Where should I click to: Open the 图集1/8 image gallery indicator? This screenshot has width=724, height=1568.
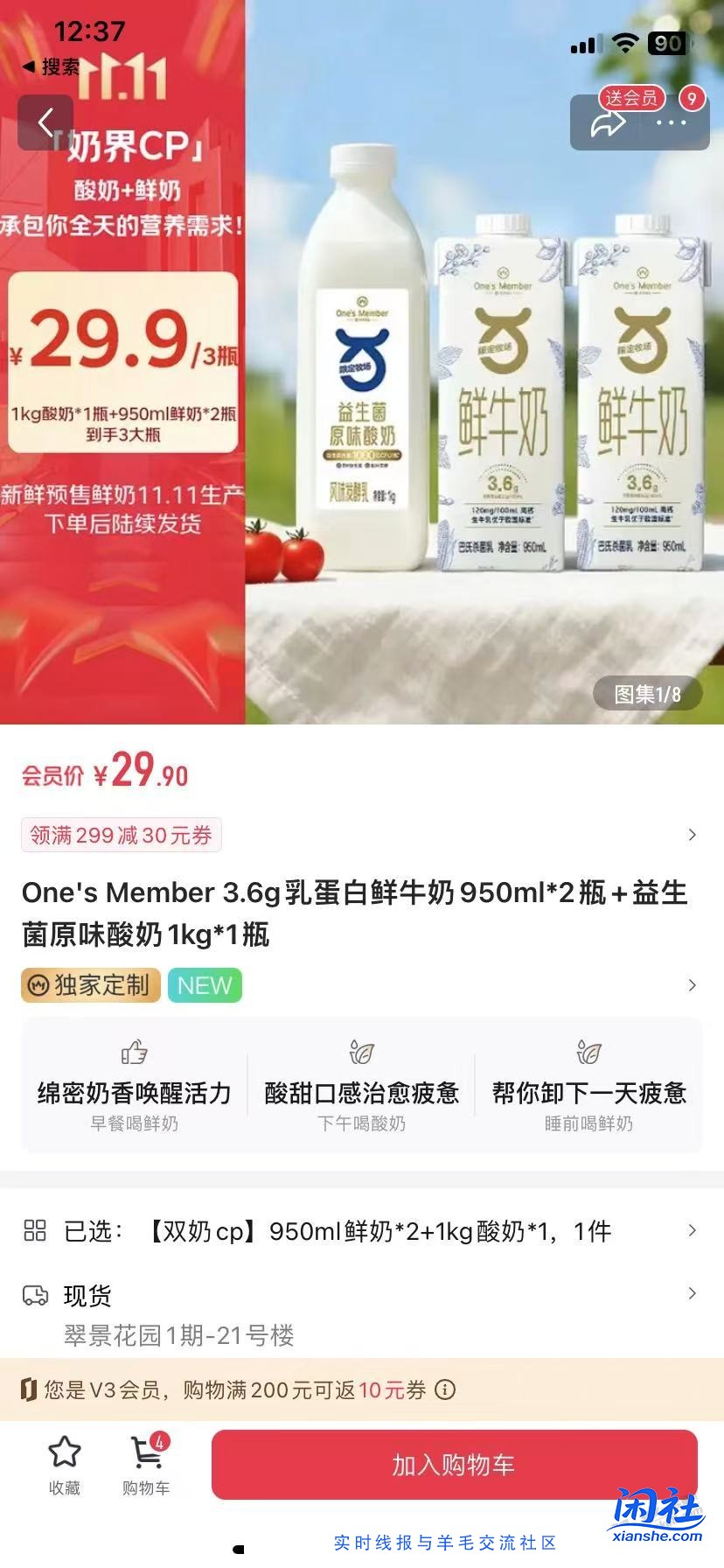pos(647,693)
